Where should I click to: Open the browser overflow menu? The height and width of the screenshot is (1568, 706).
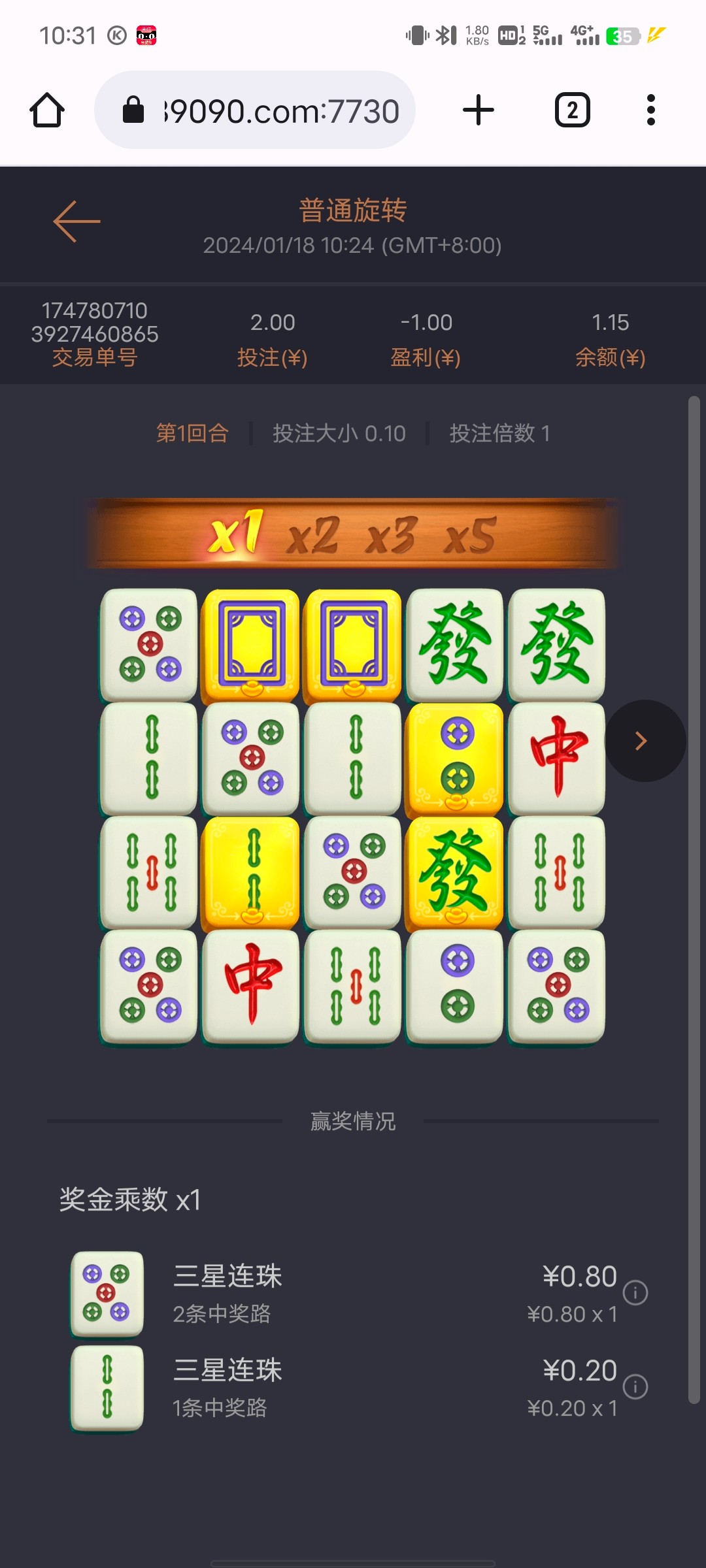(x=650, y=110)
